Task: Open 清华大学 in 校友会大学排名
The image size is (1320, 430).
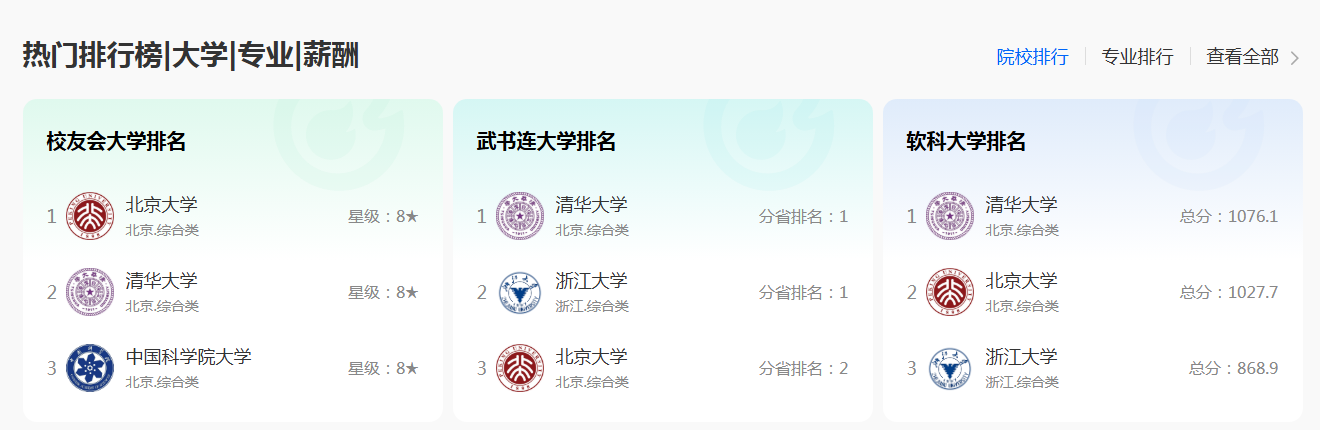Action: [x=161, y=281]
